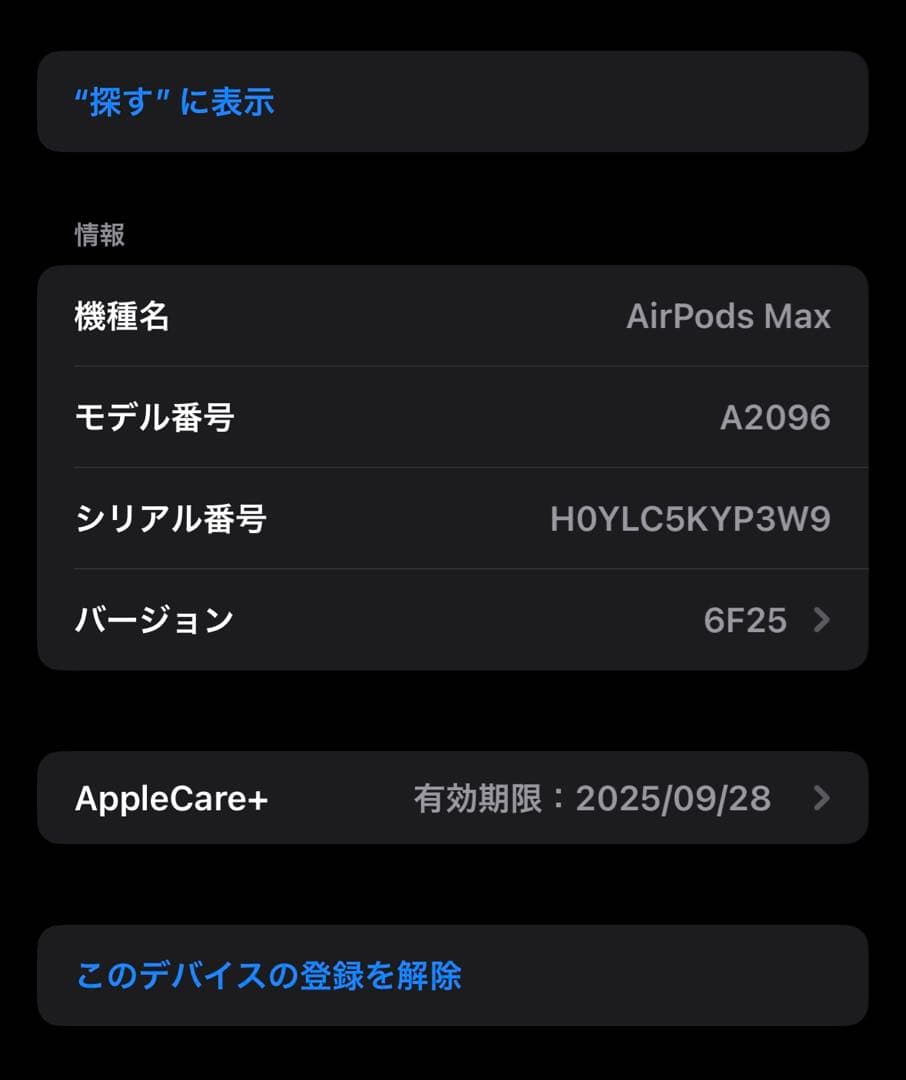Open the バージョン detail chevron

click(x=822, y=620)
